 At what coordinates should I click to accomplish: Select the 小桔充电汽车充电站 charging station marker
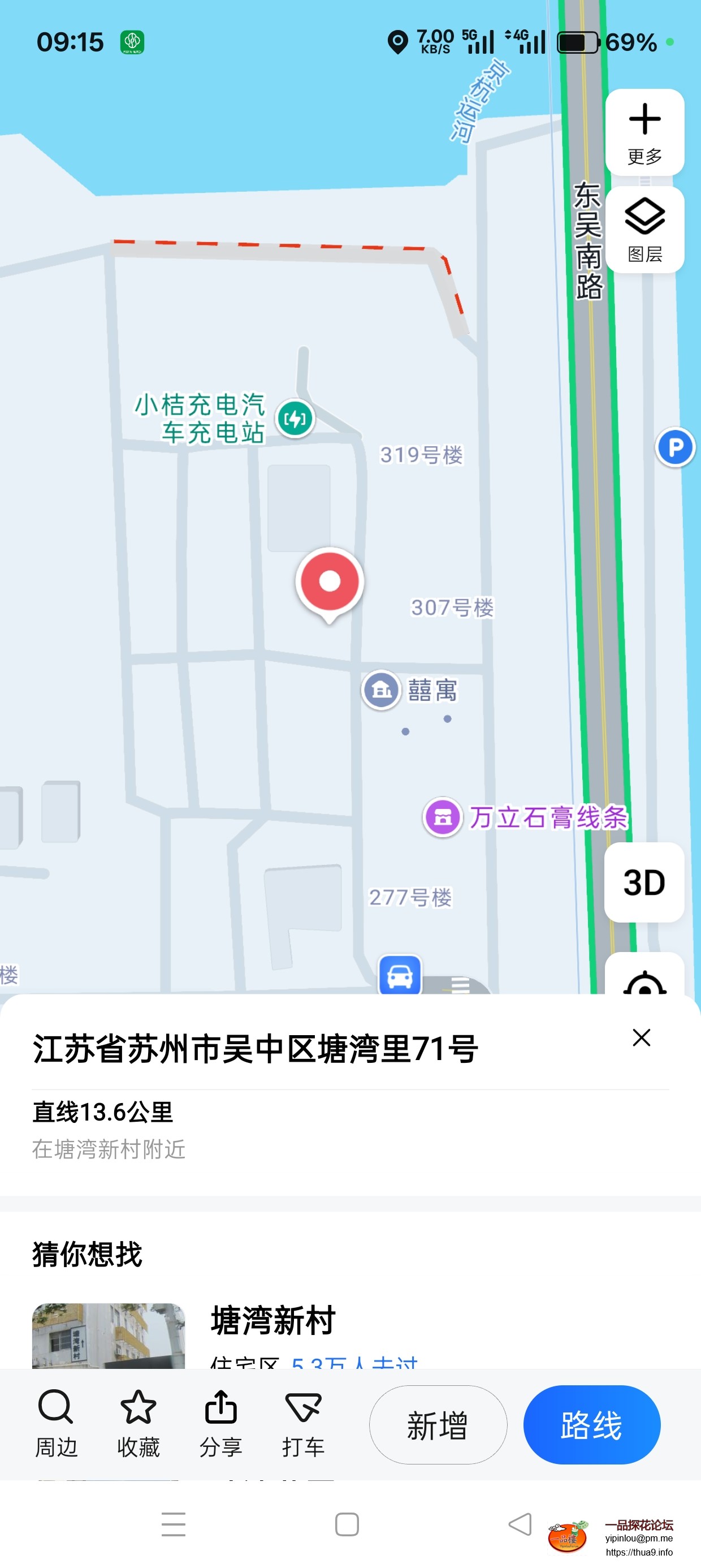[295, 418]
